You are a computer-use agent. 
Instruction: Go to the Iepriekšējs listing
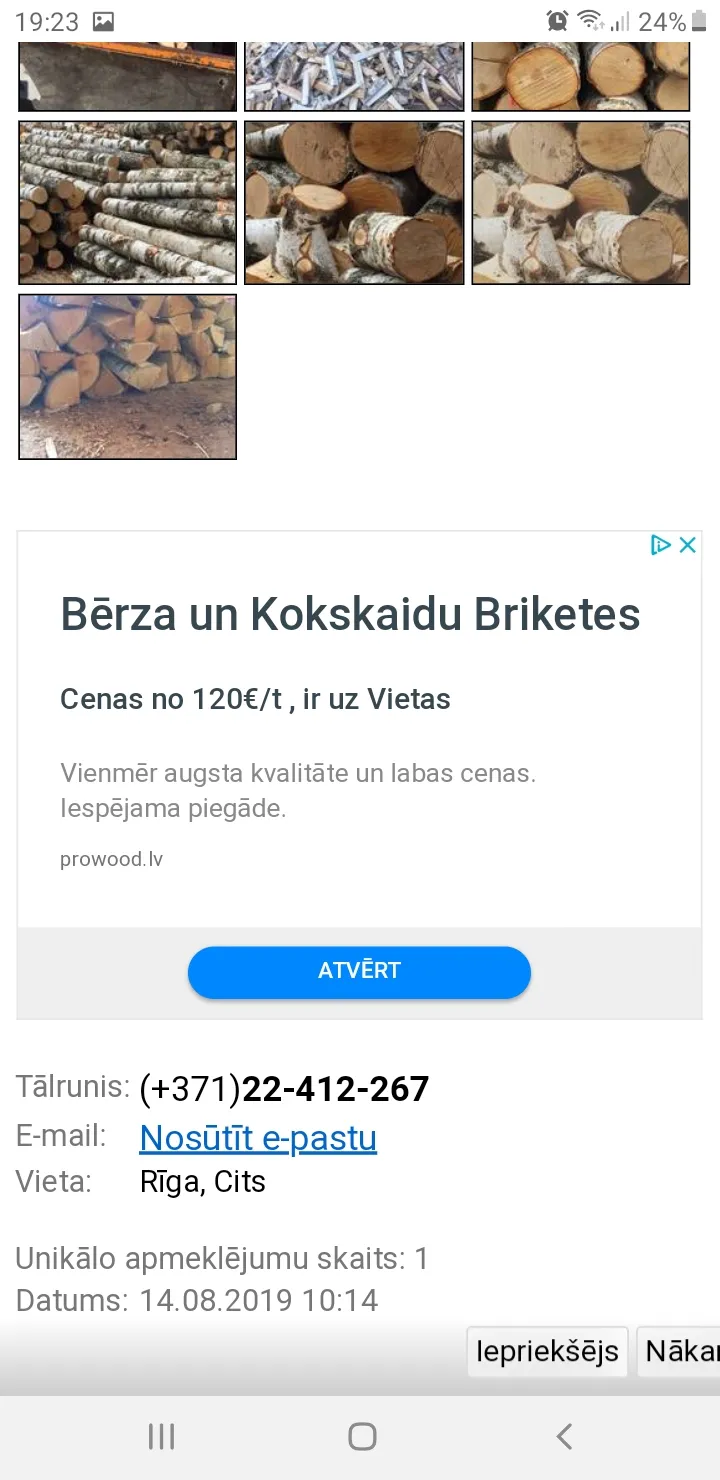coord(547,1352)
